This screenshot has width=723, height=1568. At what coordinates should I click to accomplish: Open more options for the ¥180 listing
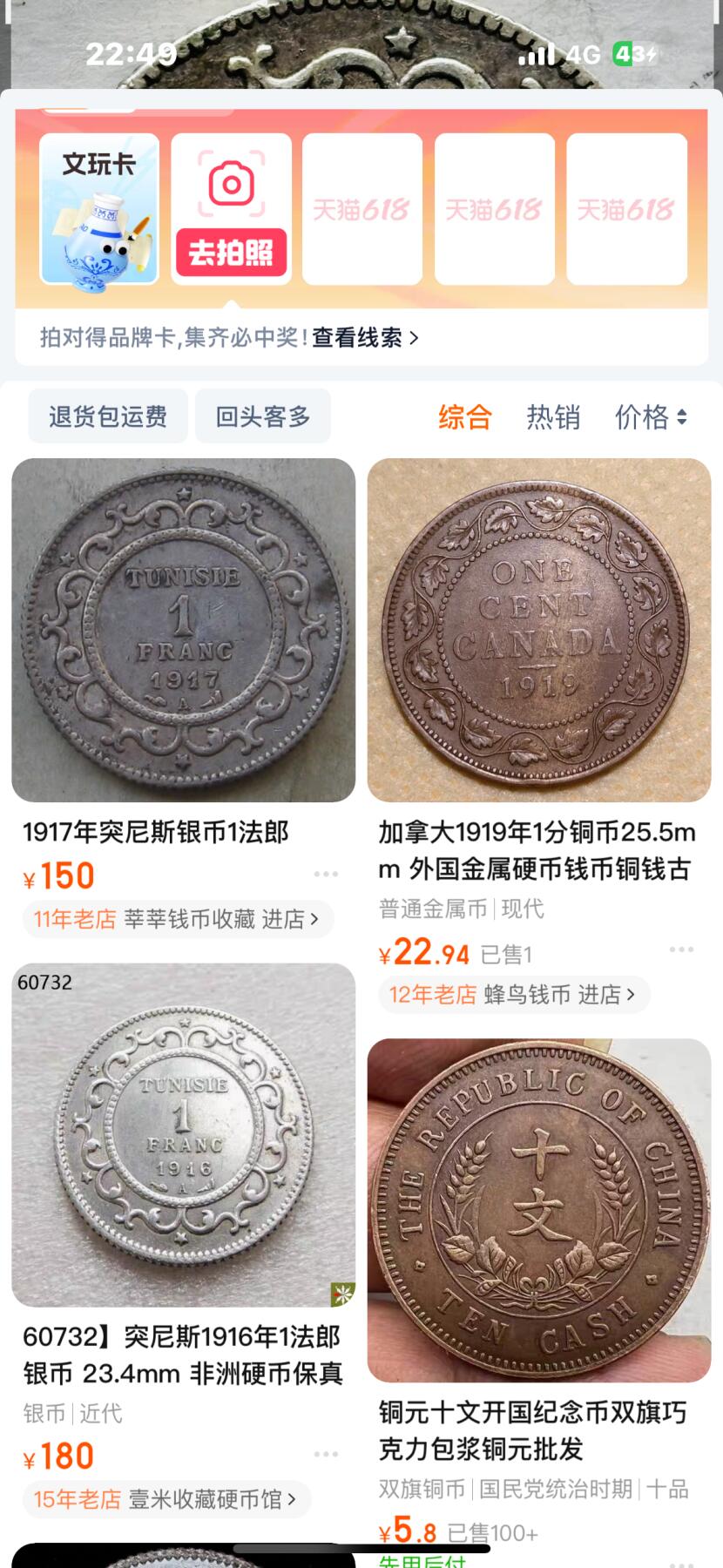(x=326, y=1454)
